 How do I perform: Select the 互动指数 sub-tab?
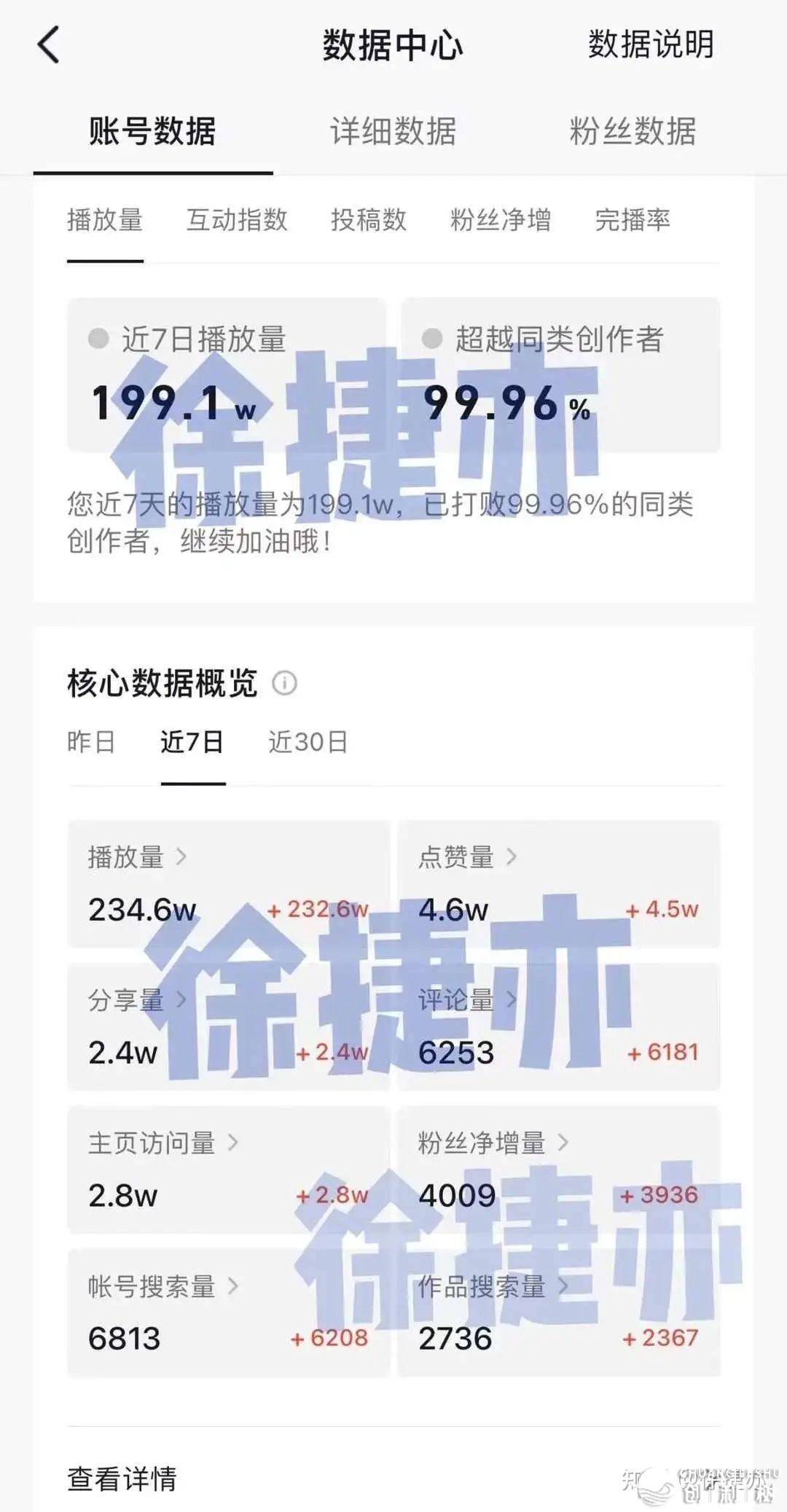tap(237, 220)
